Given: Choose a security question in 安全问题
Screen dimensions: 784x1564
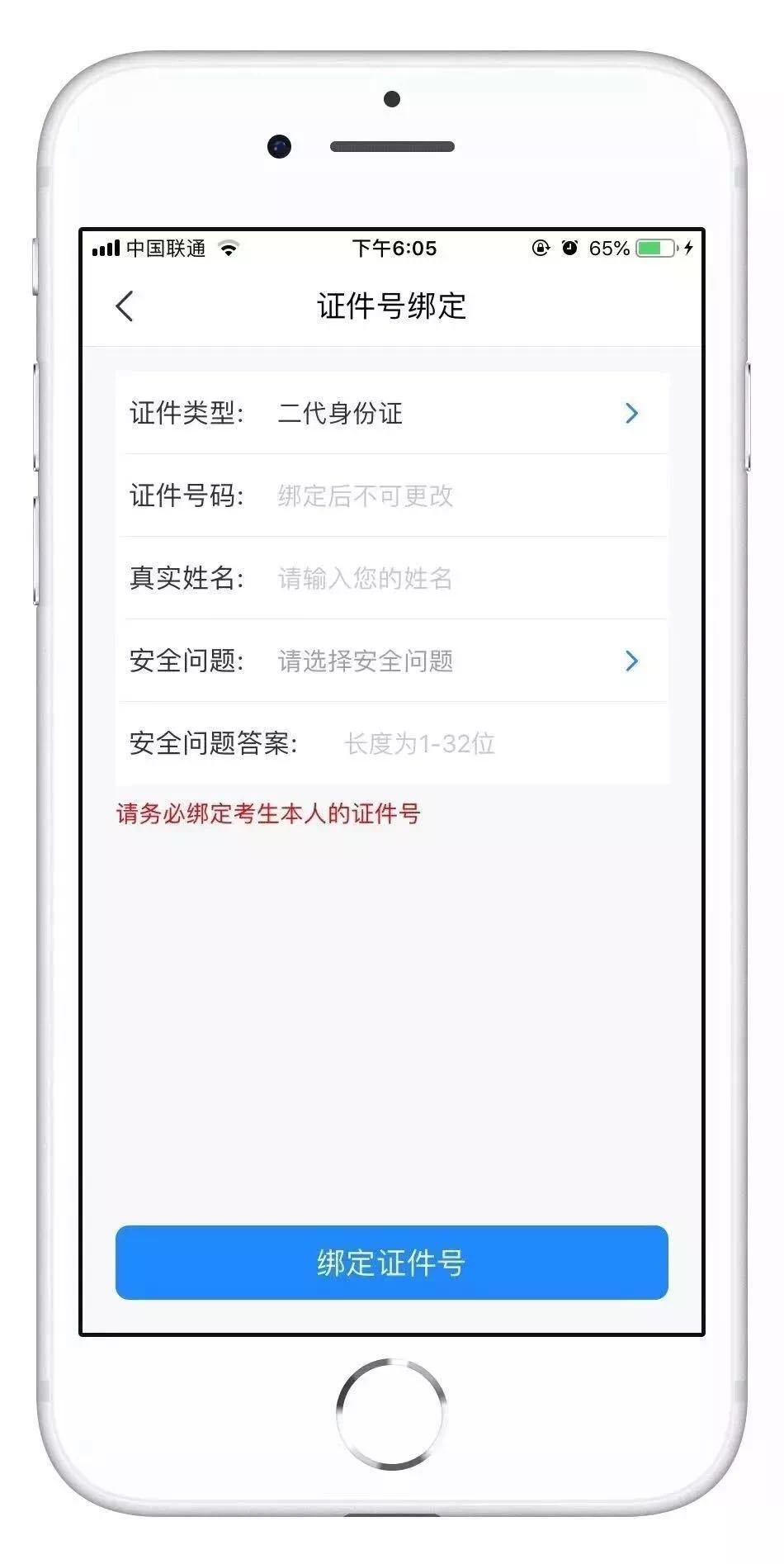Looking at the screenshot, I should [x=454, y=661].
